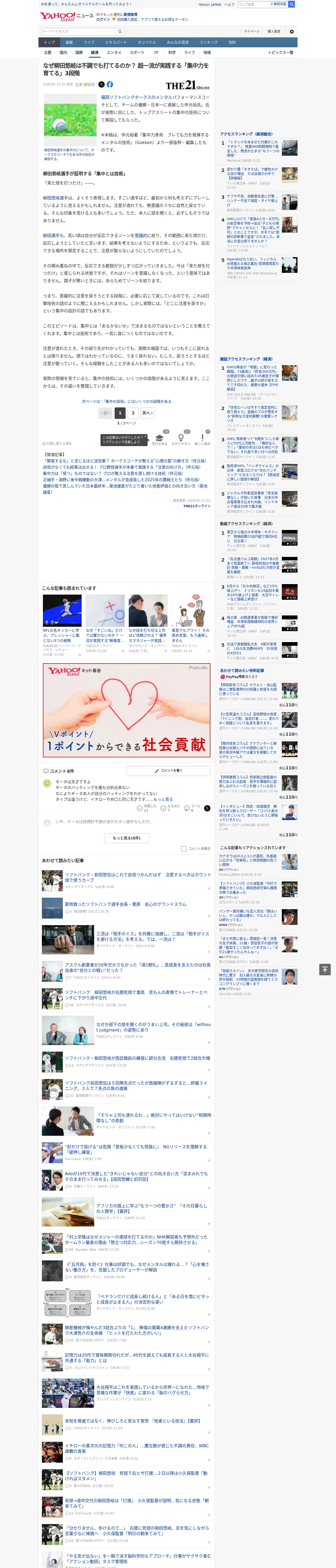Open the ランキング navigation tab
The image size is (336, 1568).
tap(209, 43)
